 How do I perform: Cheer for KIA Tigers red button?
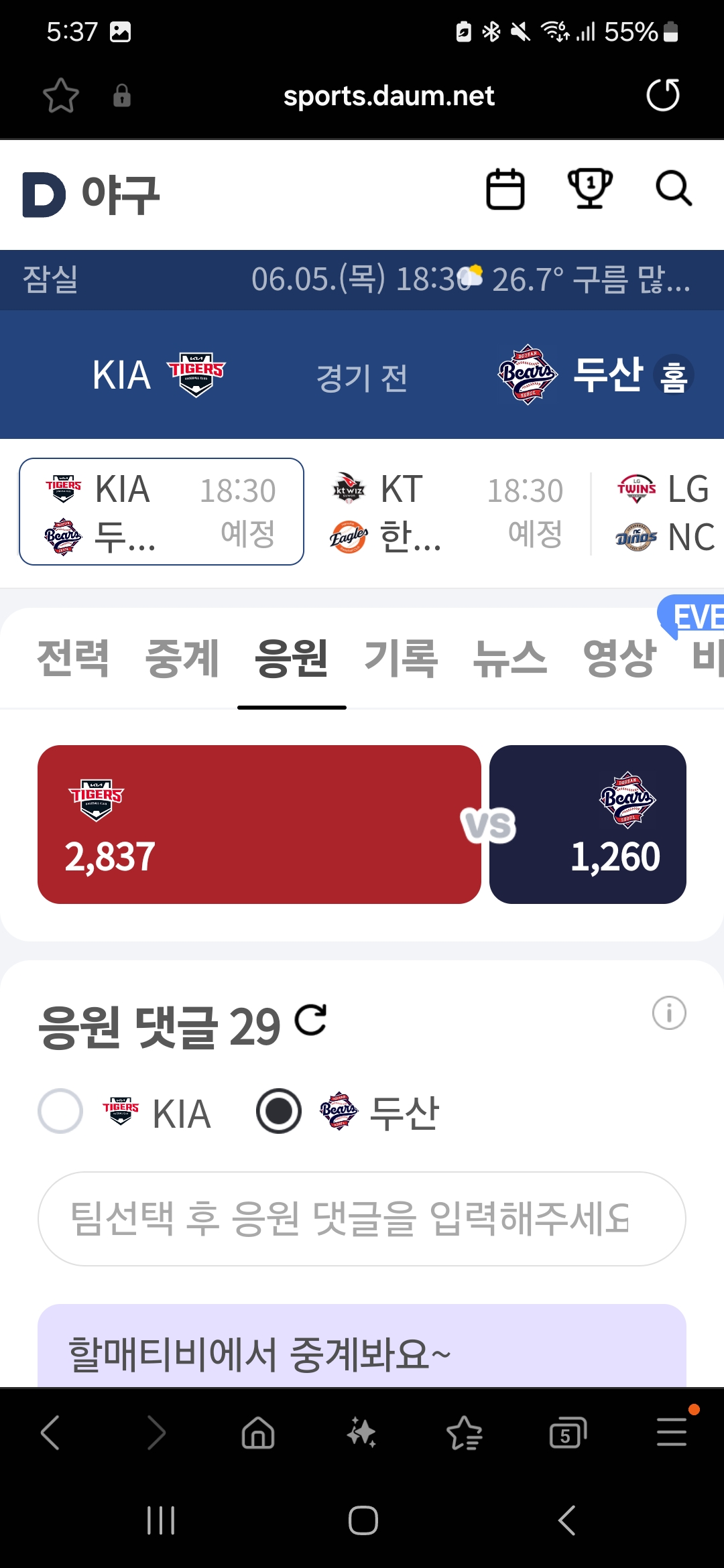click(259, 824)
